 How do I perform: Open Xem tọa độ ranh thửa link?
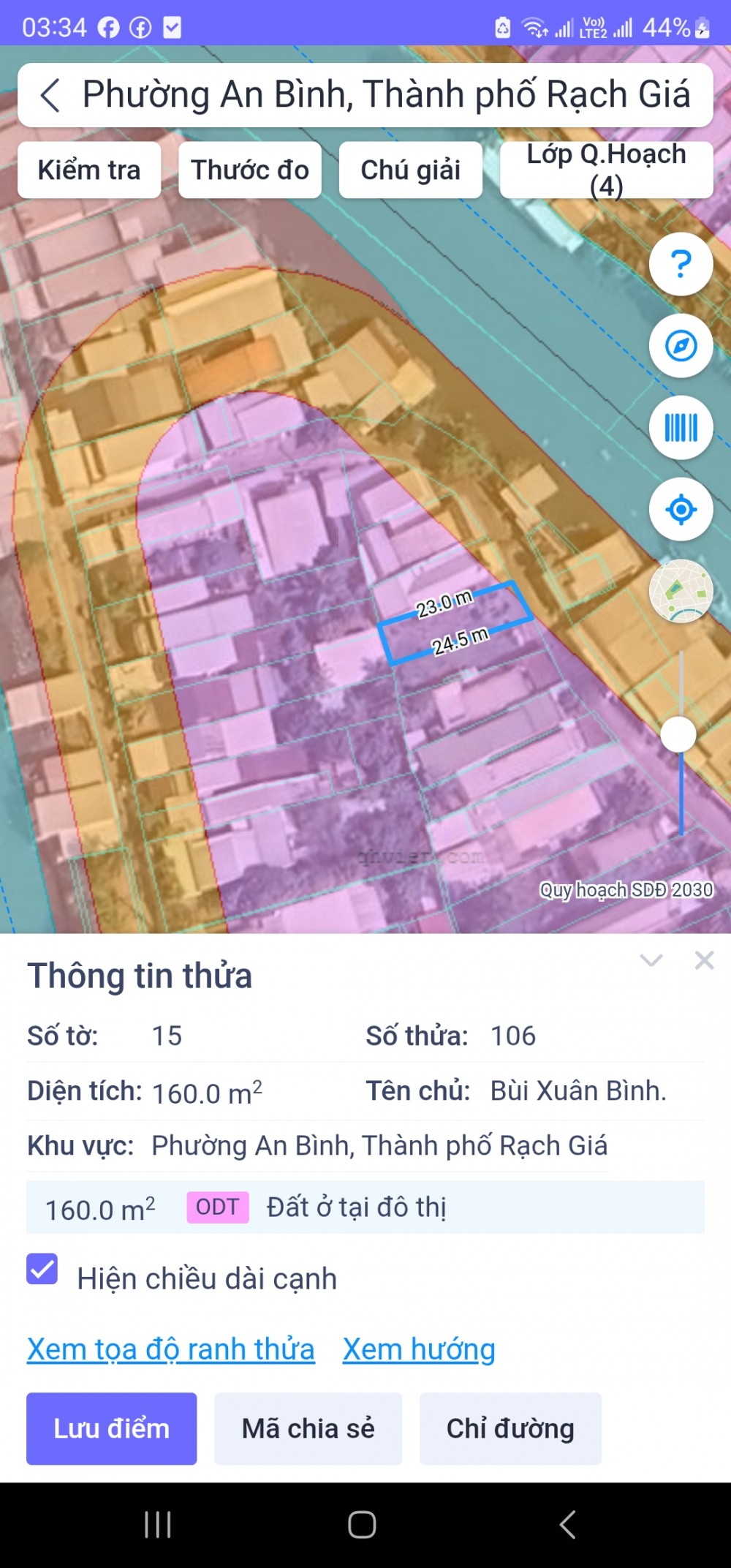click(x=171, y=1349)
